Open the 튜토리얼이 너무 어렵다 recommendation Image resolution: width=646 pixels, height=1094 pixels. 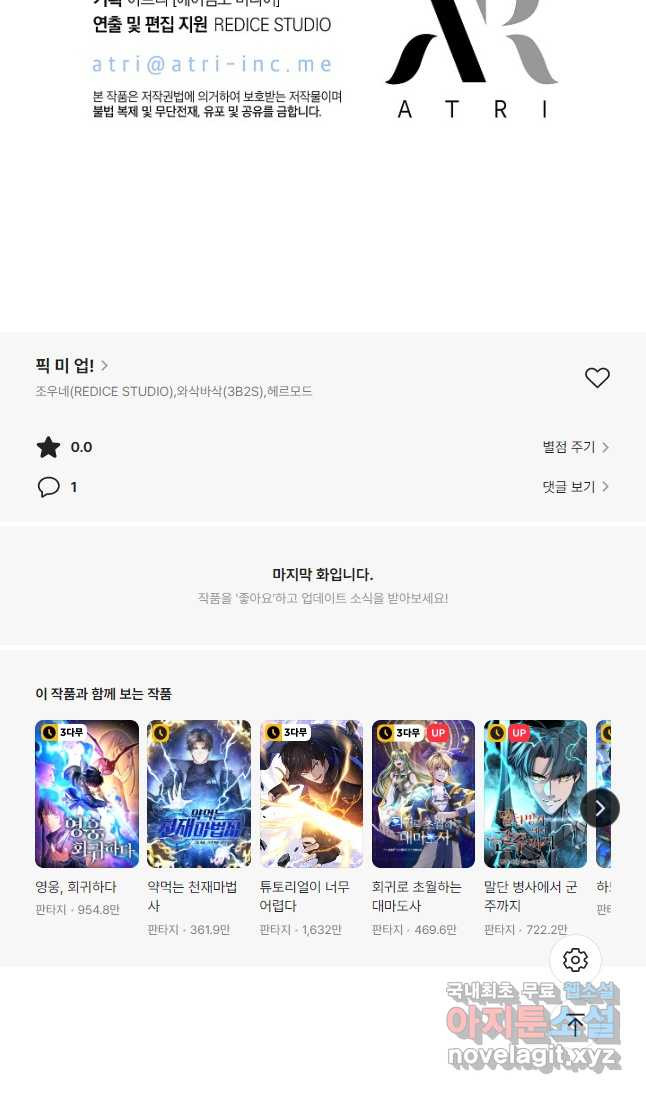pos(311,794)
